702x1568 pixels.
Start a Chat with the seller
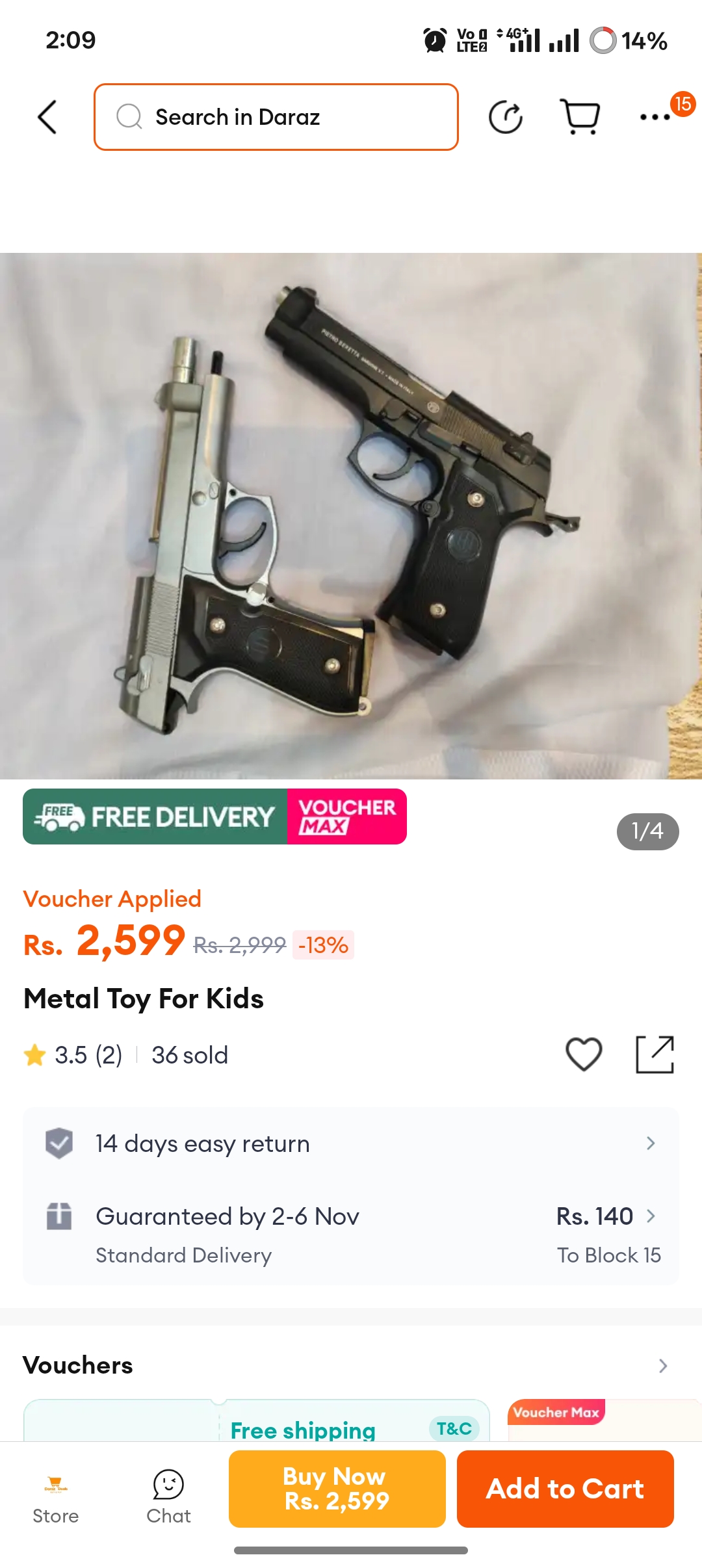(x=168, y=1497)
